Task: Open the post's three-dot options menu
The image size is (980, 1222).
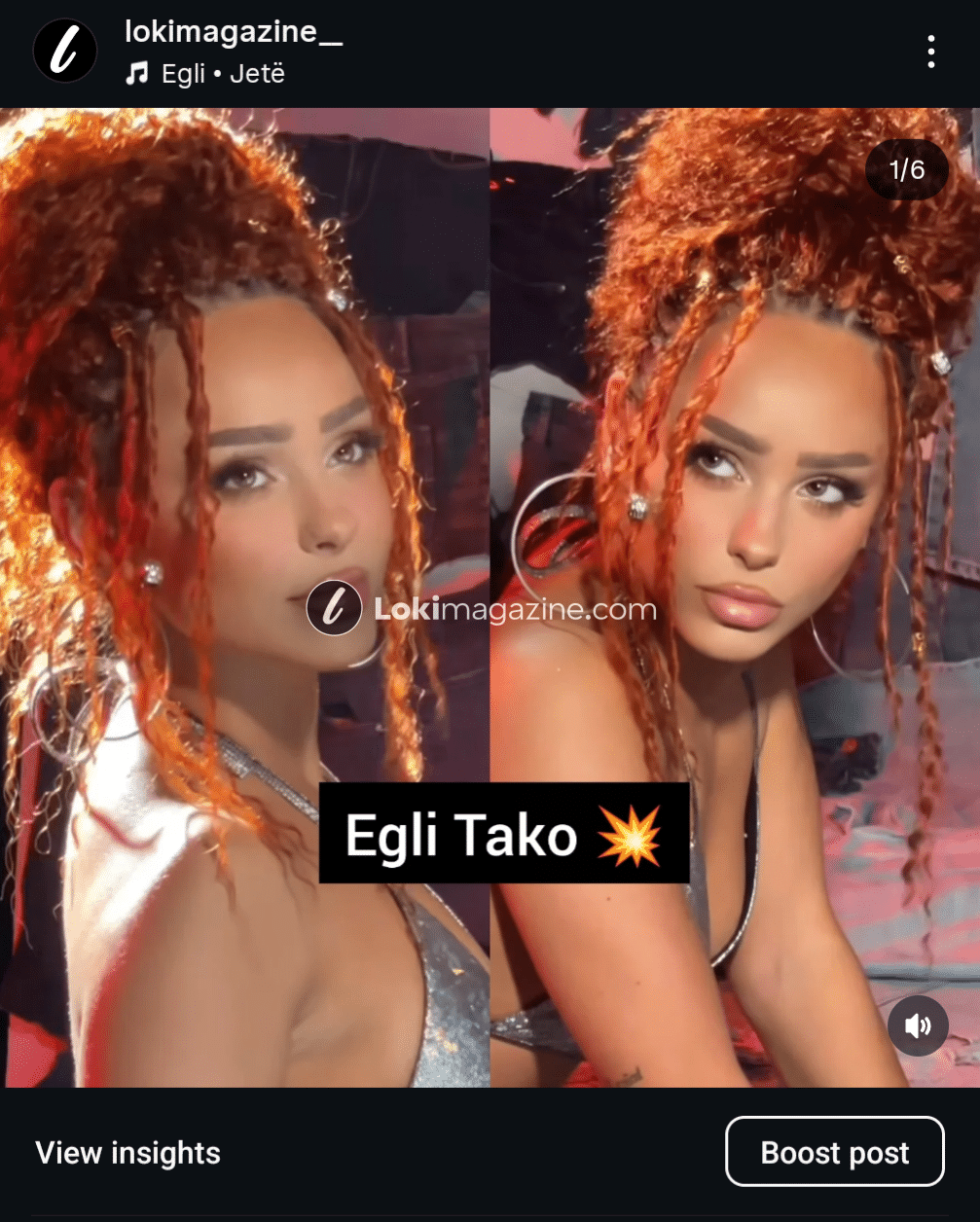Action: (x=931, y=52)
